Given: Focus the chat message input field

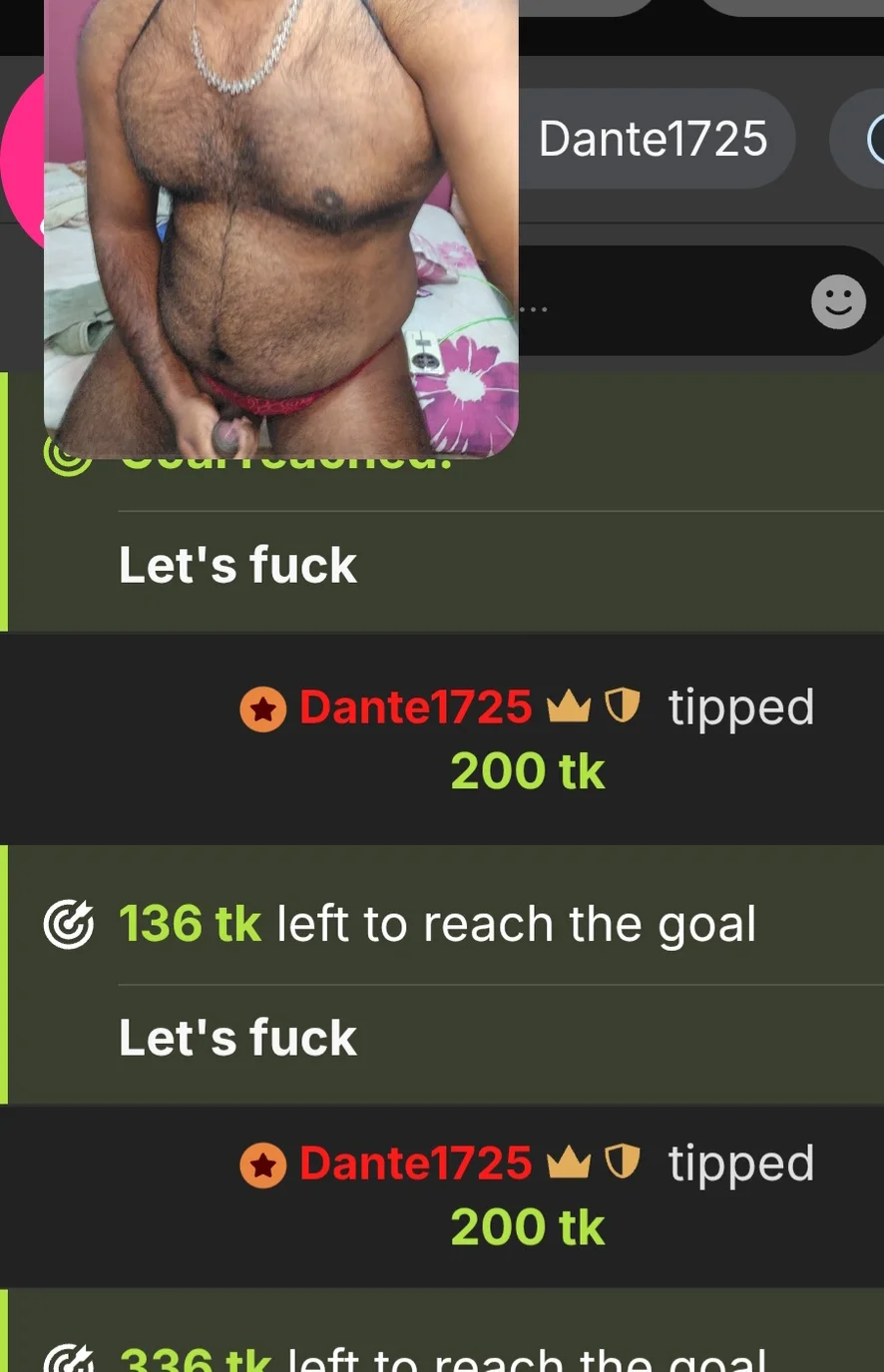Looking at the screenshot, I should 659,302.
